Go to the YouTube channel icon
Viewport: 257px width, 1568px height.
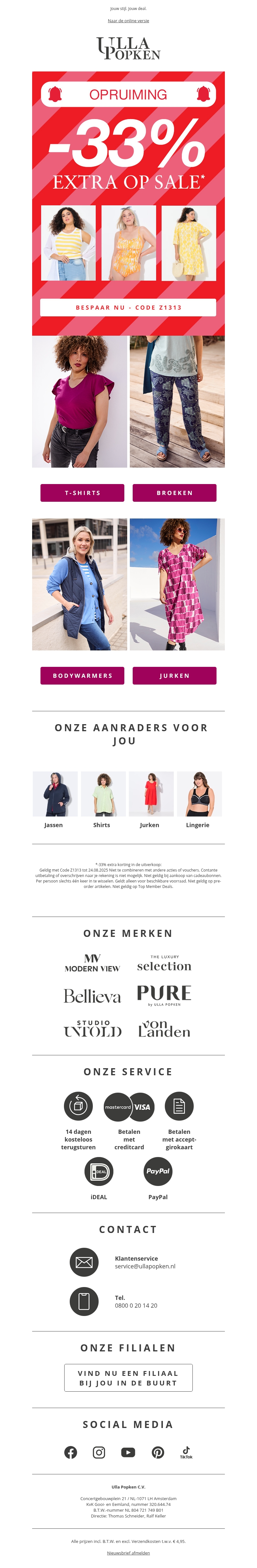coord(128,1452)
